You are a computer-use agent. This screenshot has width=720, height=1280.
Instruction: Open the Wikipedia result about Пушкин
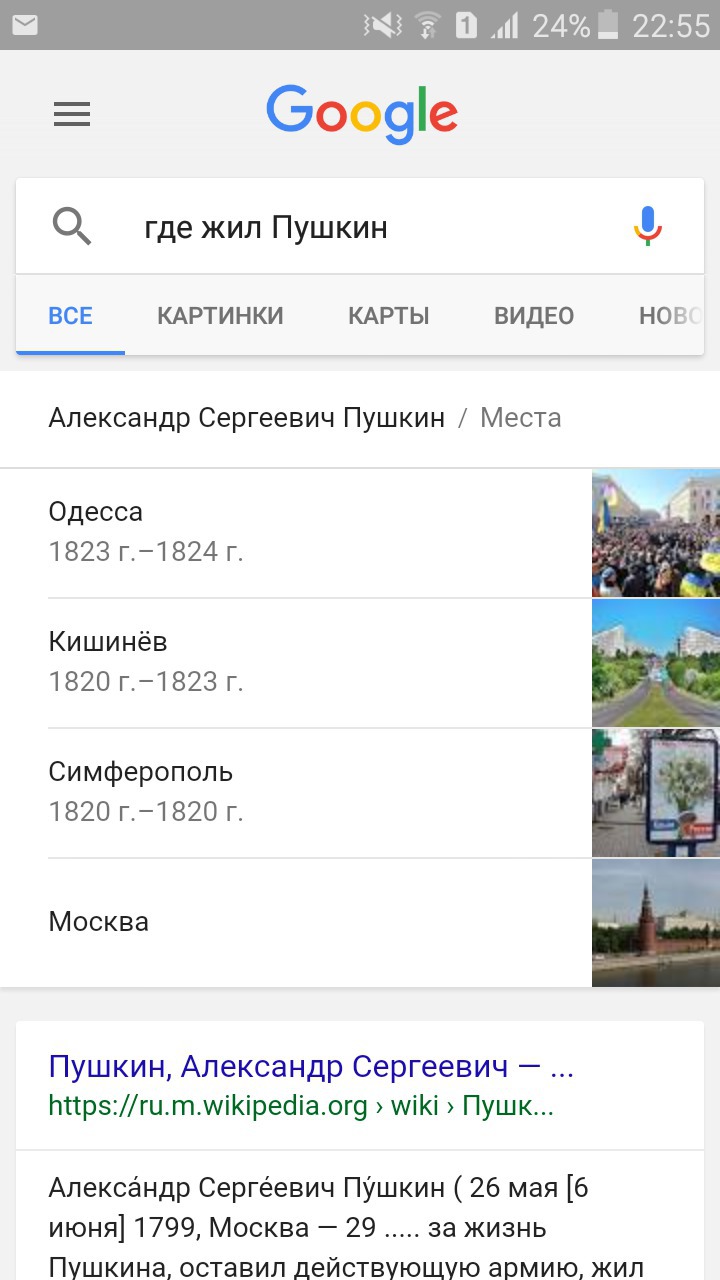point(311,1067)
